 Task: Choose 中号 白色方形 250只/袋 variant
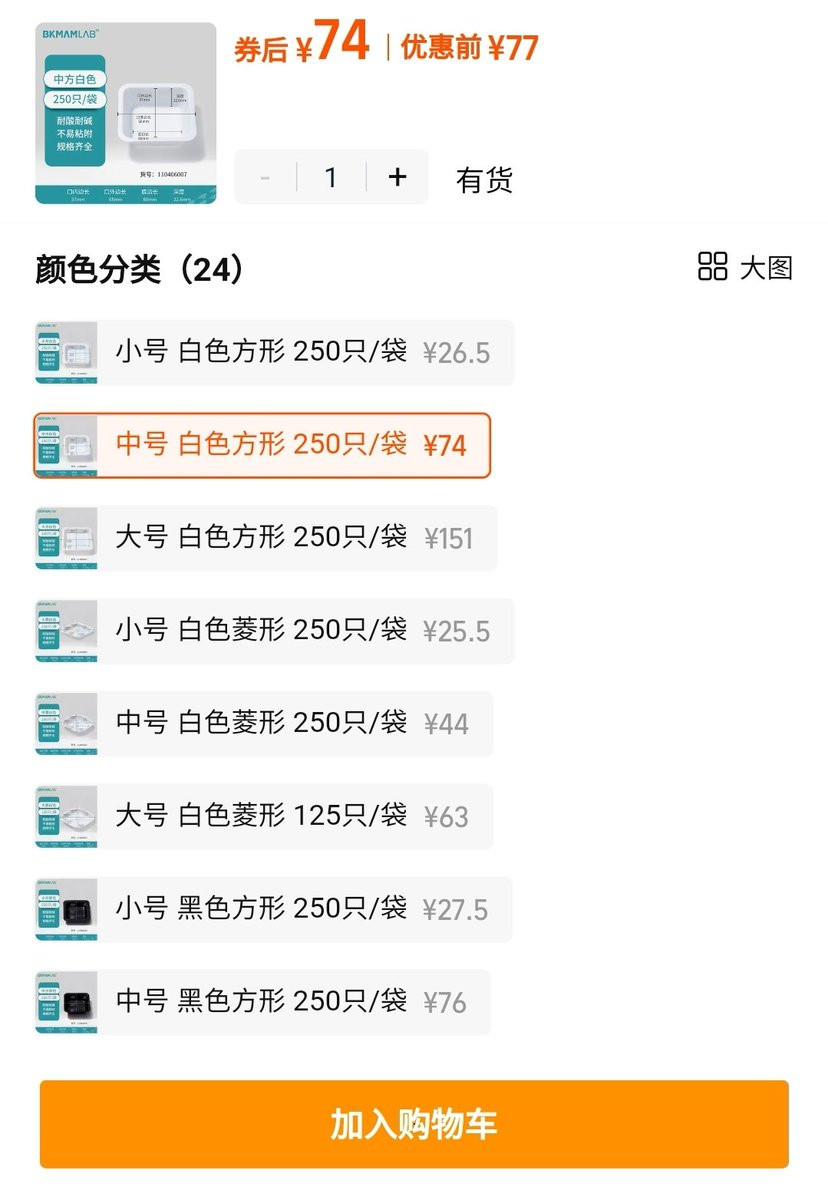tap(262, 445)
